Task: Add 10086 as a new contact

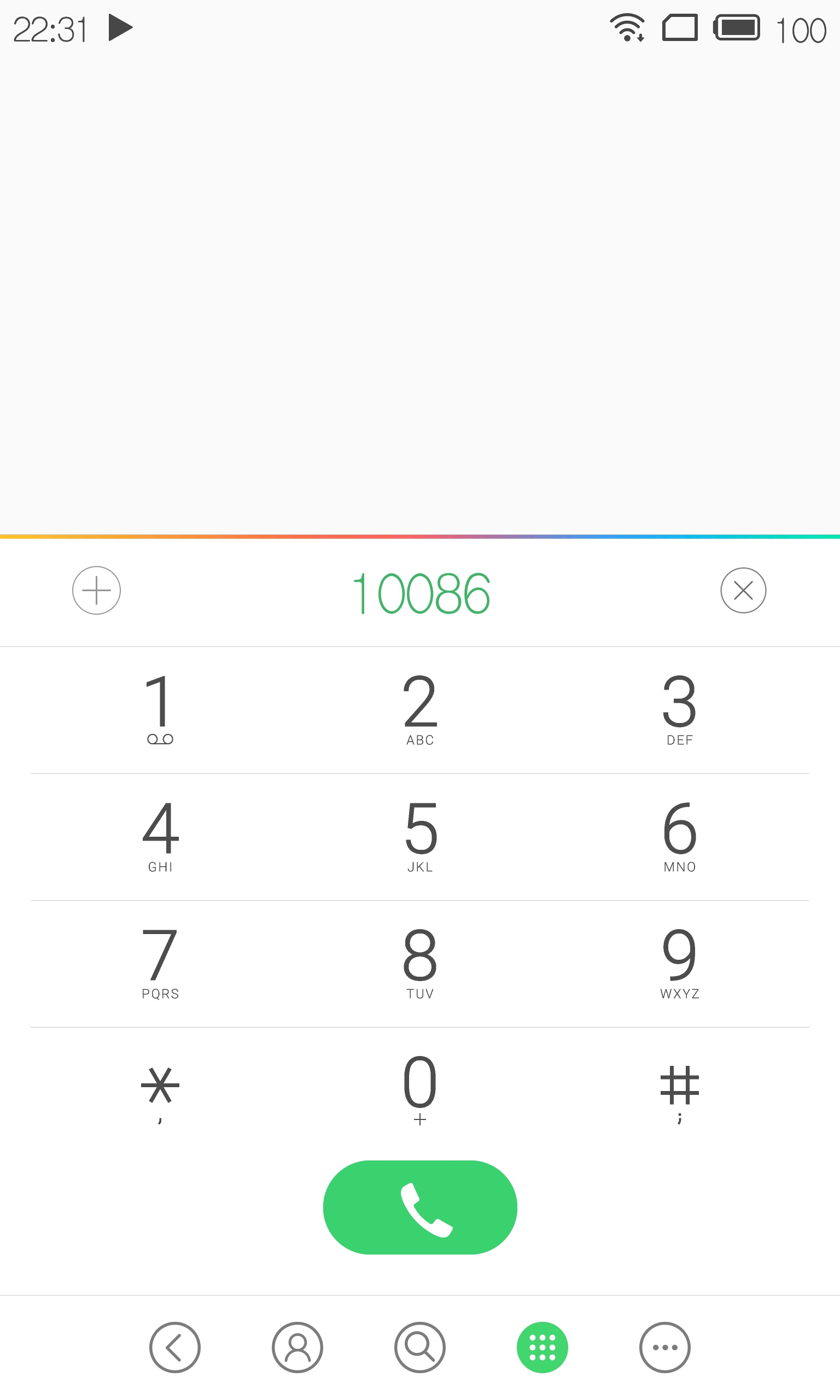Action: tap(96, 590)
